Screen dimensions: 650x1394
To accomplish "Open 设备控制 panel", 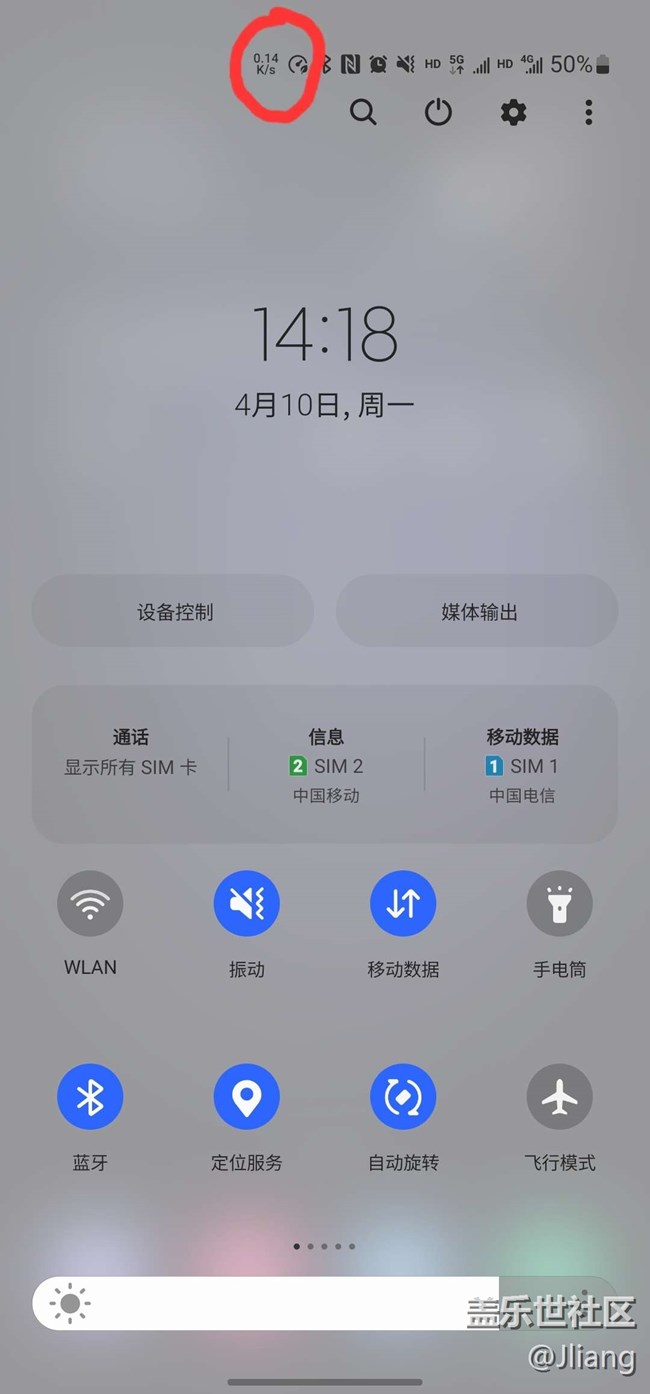I will click(174, 611).
